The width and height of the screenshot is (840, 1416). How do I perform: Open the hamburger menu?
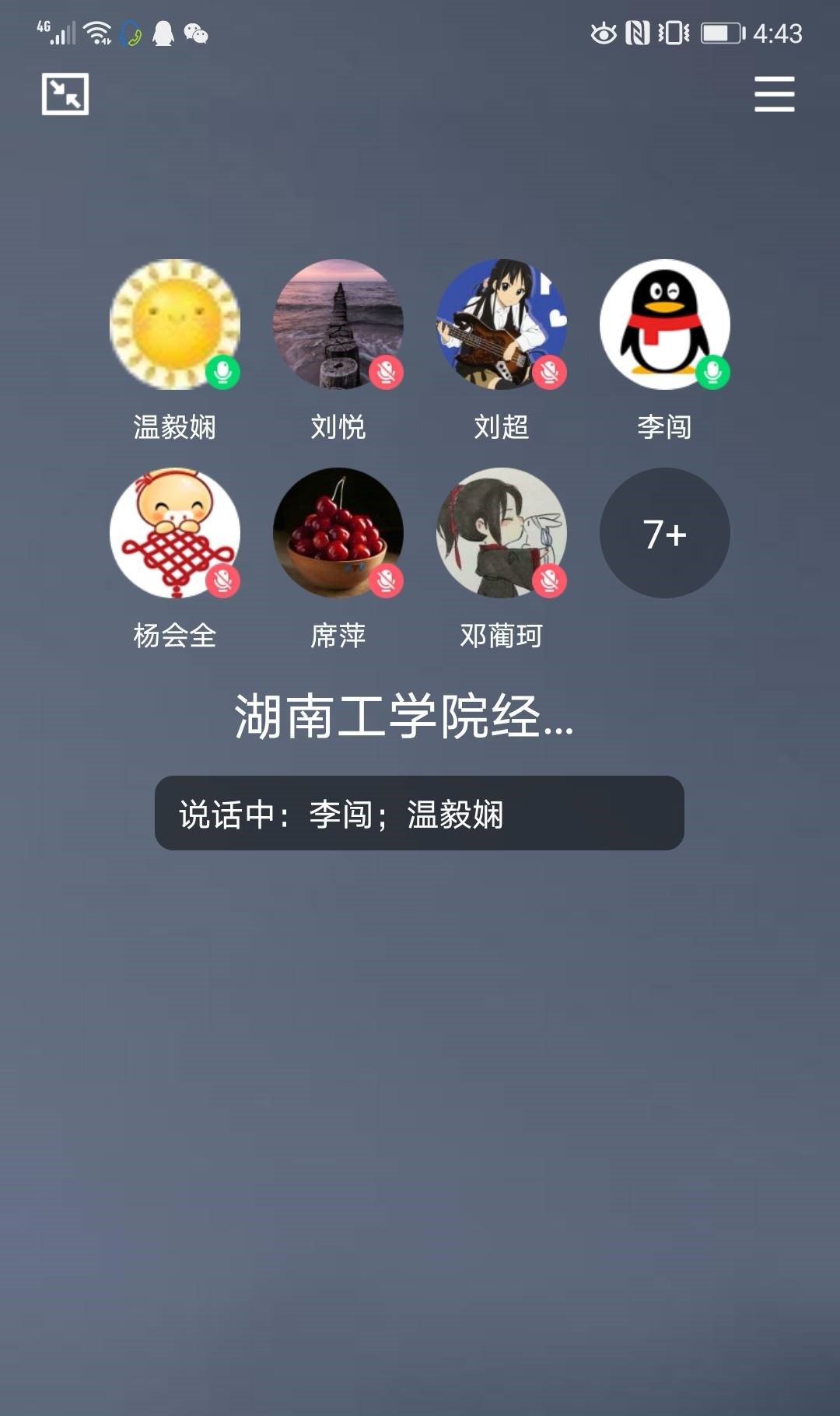click(774, 94)
